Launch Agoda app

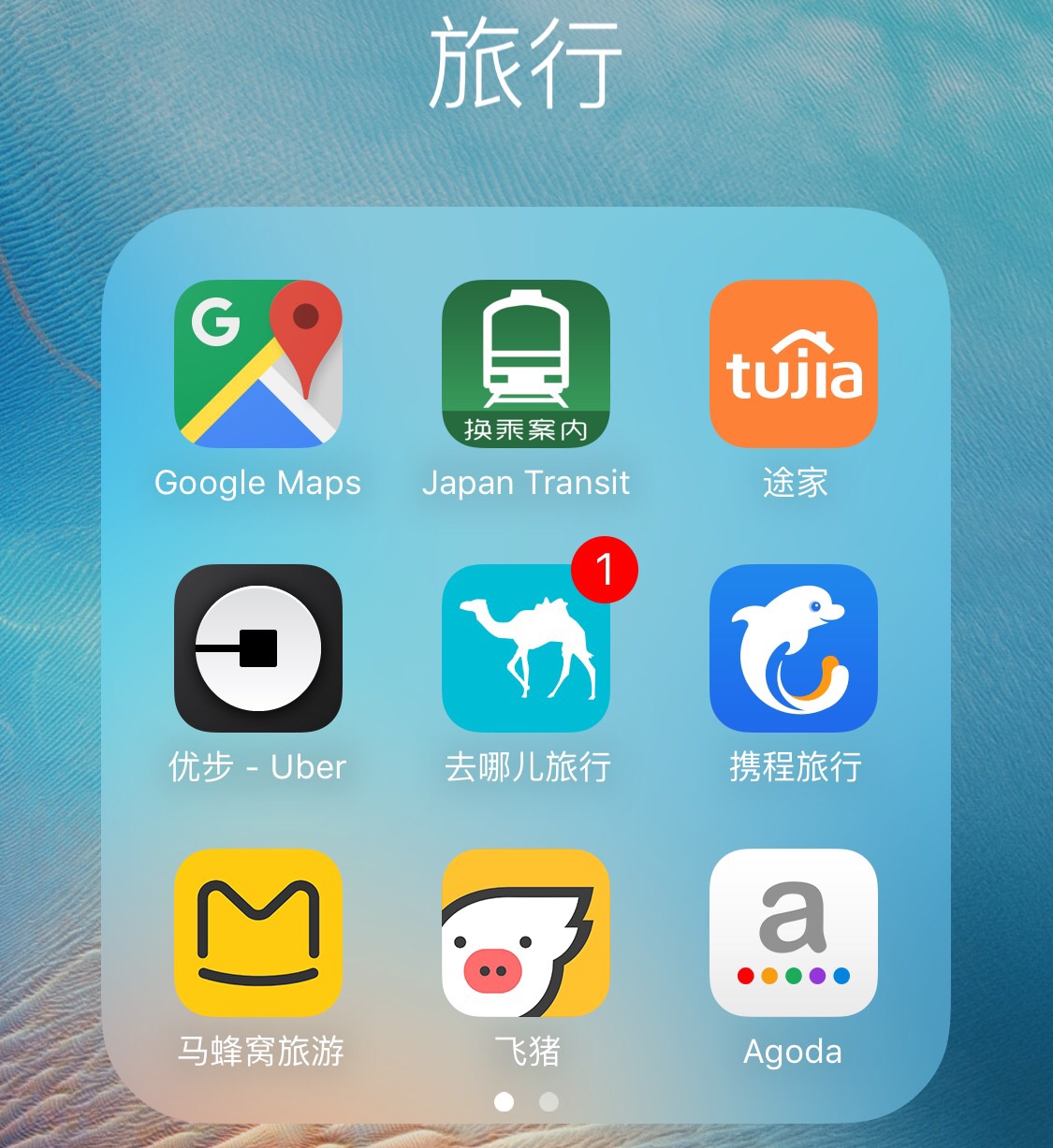(x=793, y=932)
